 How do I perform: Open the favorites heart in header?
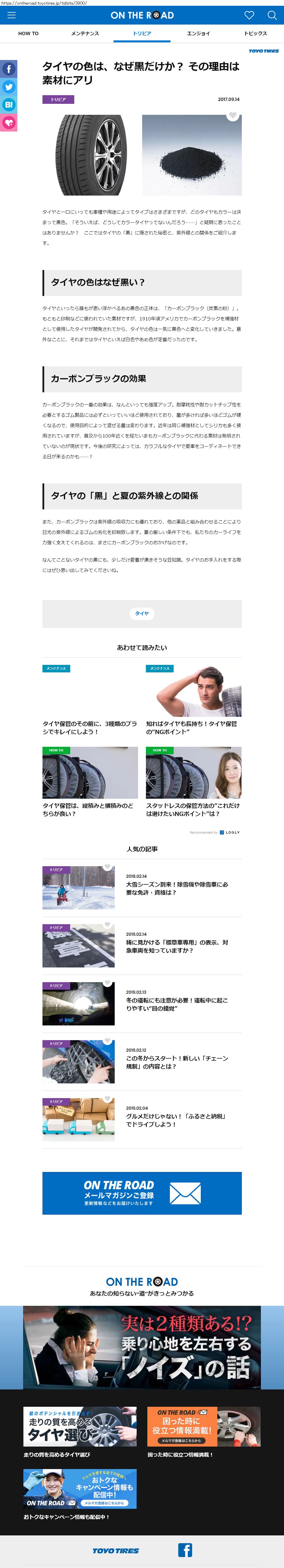coord(249,15)
